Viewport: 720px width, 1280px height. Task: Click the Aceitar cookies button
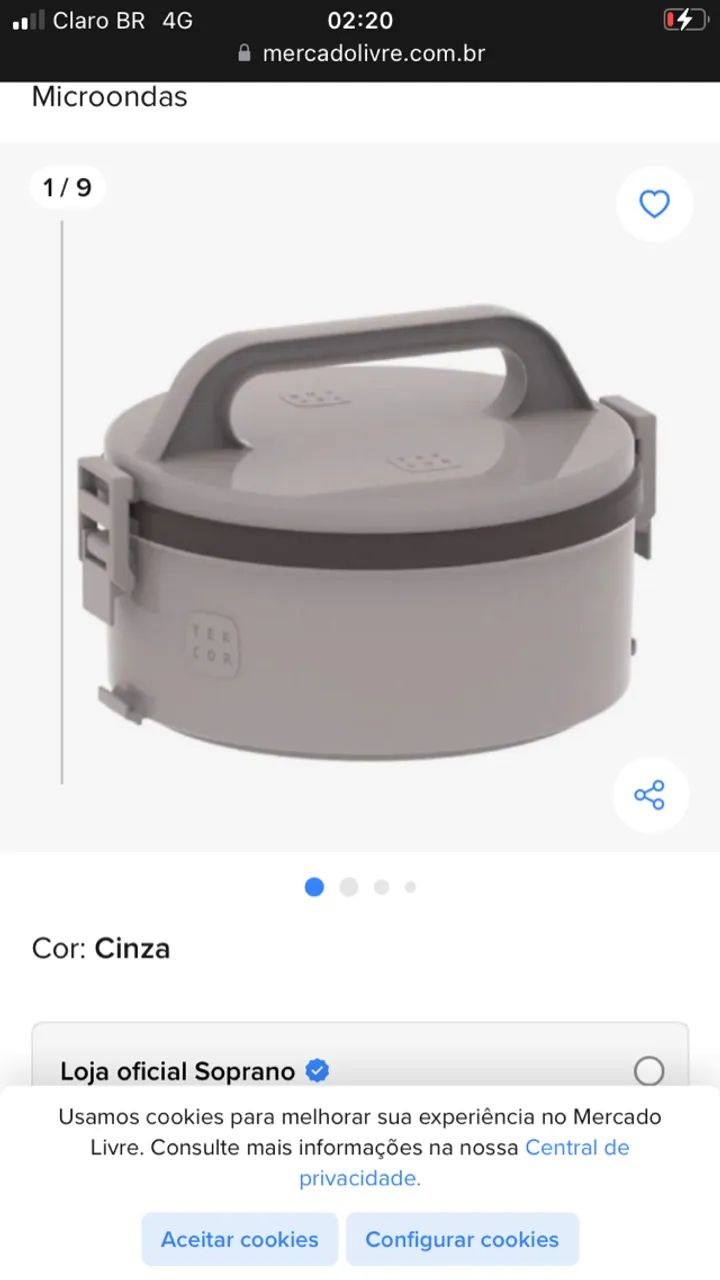click(239, 1239)
